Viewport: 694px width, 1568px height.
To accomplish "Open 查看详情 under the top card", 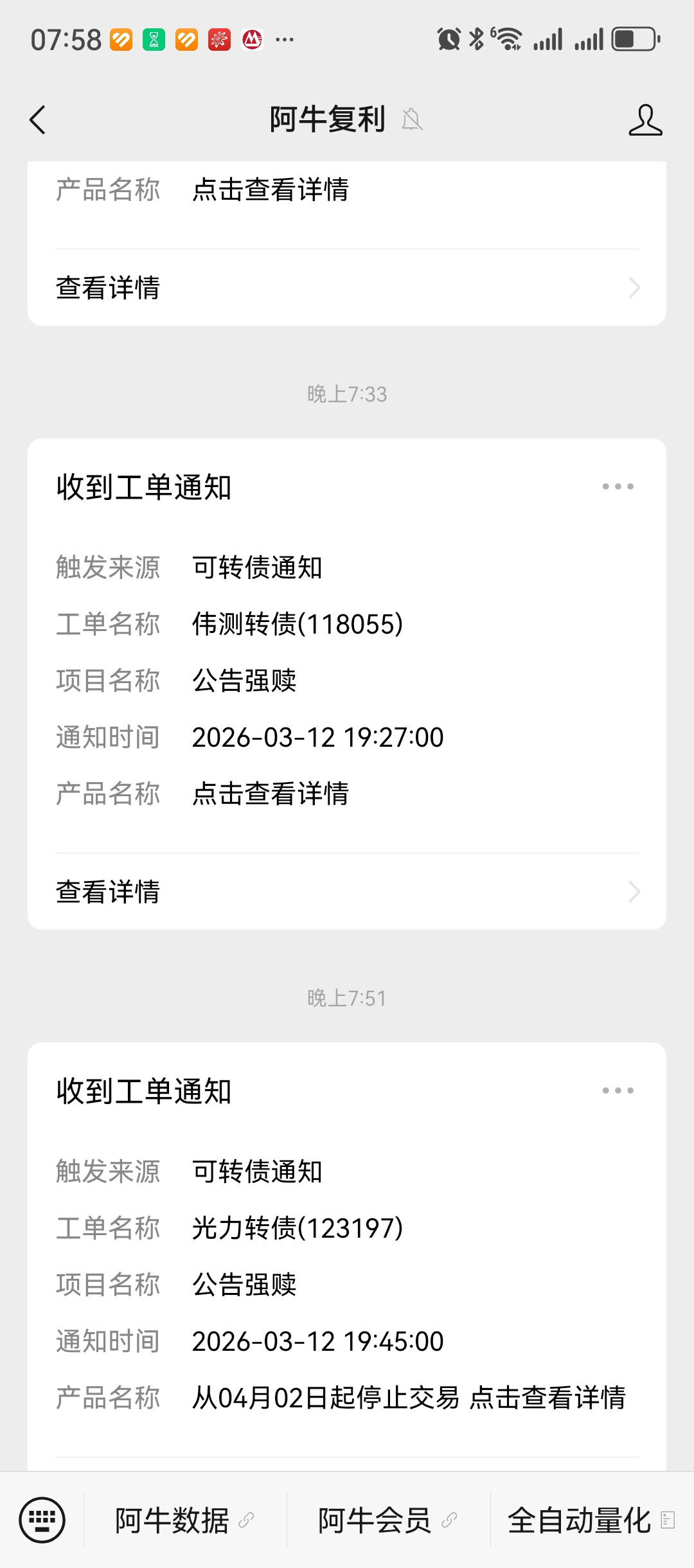I will click(347, 288).
